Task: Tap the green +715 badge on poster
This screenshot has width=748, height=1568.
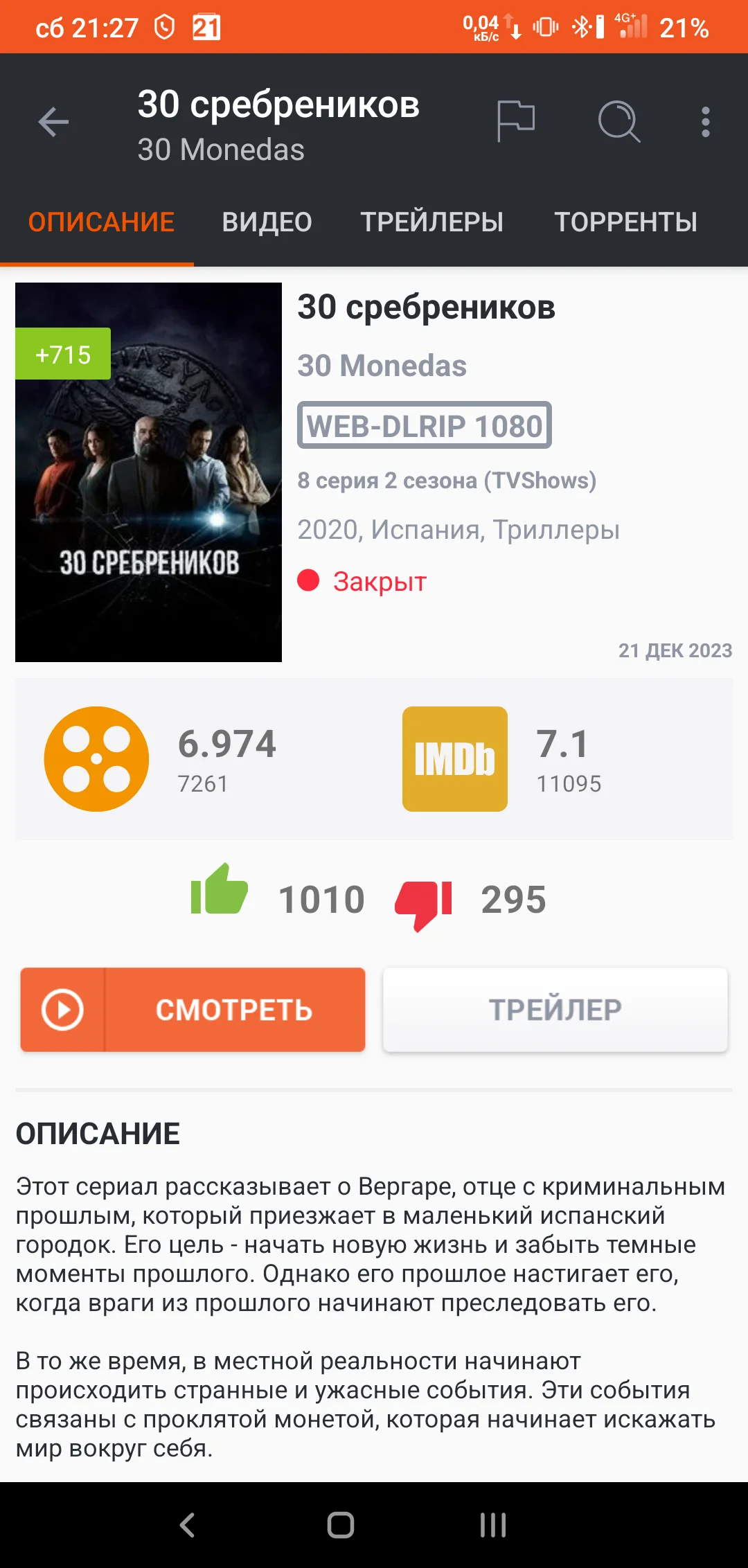Action: pos(62,355)
